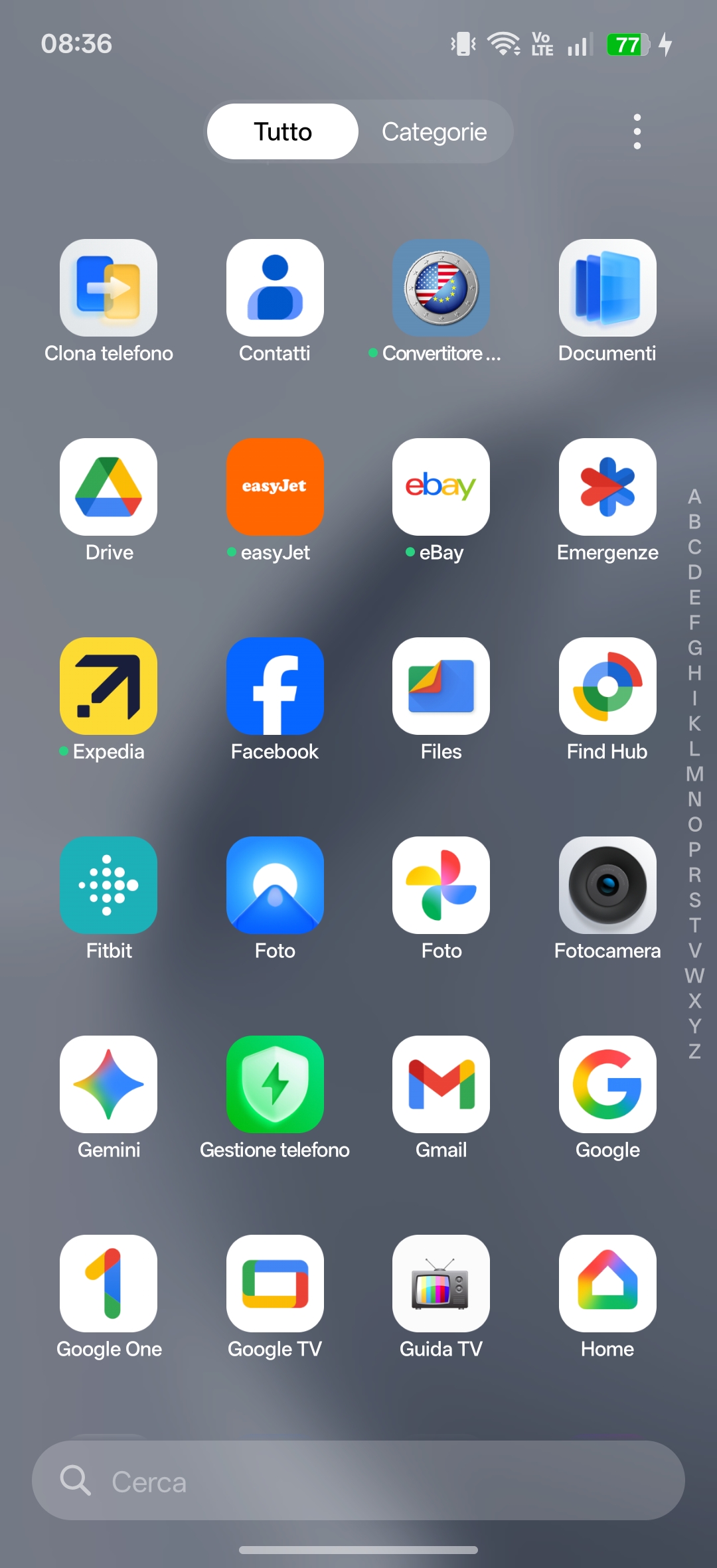The width and height of the screenshot is (717, 1568).
Task: Launch the Clona telefono app
Action: coord(109,288)
